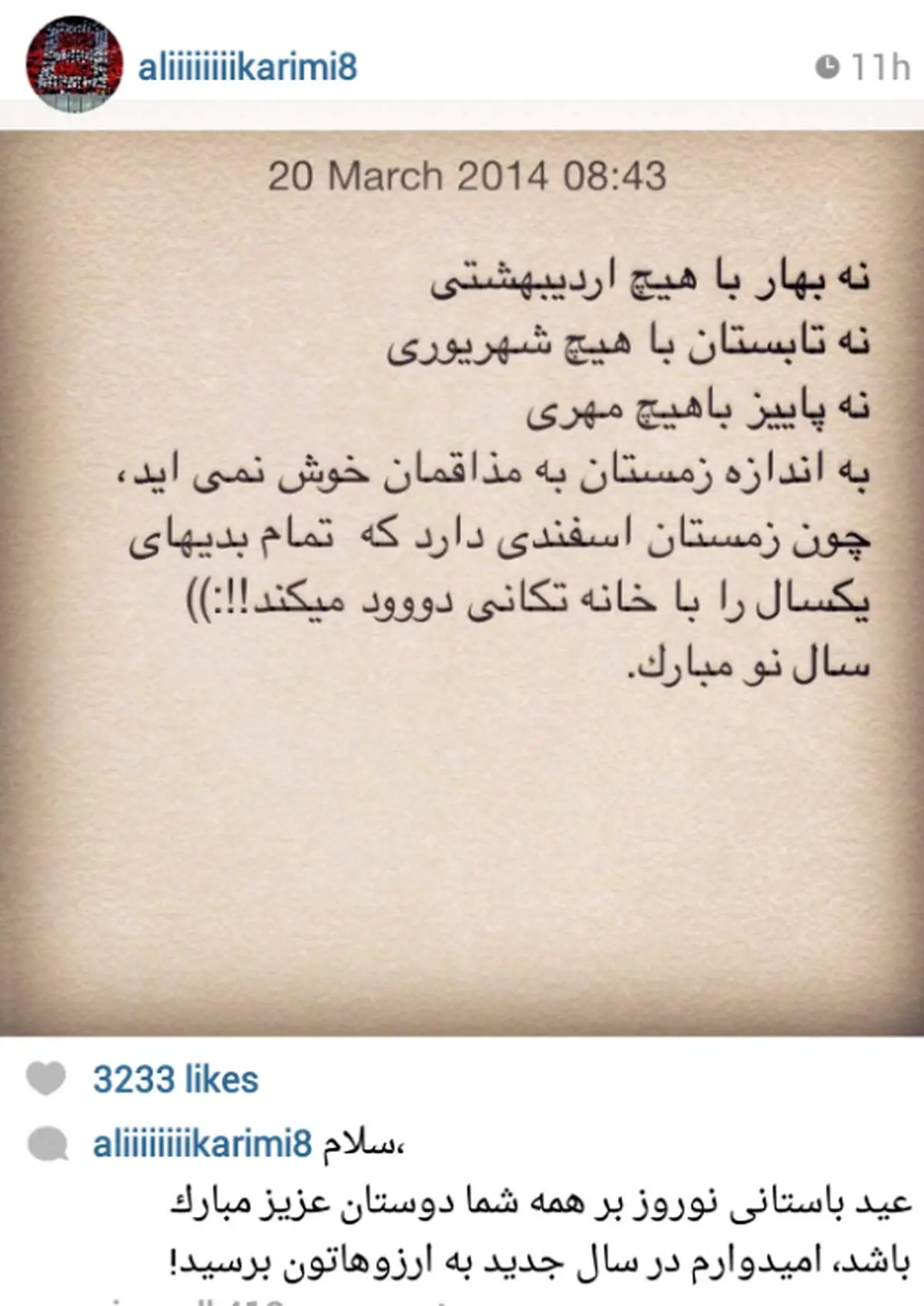The width and height of the screenshot is (924, 1306).
Task: Open aliiiiiiiikarimi8's profile picture
Action: [x=74, y=65]
